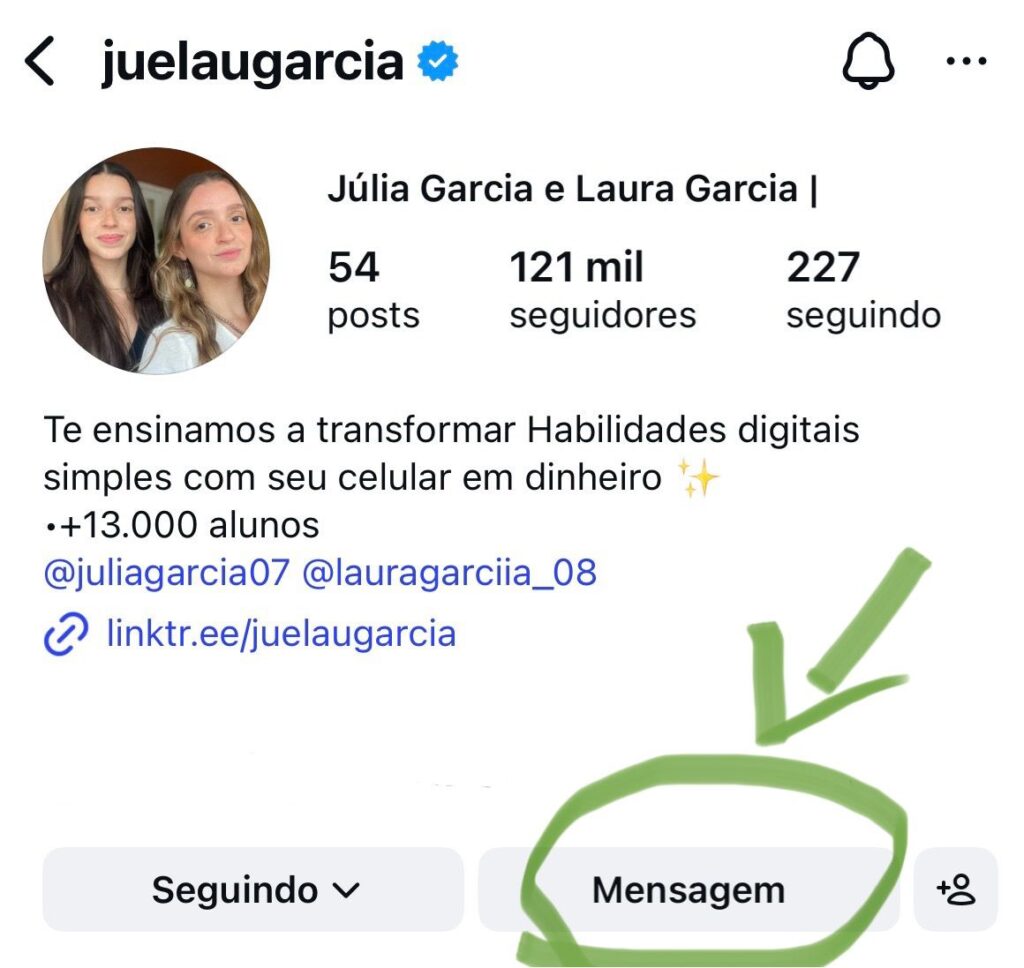This screenshot has height=968, width=1024.
Task: Expand the Seguindo dropdown button
Action: (253, 889)
